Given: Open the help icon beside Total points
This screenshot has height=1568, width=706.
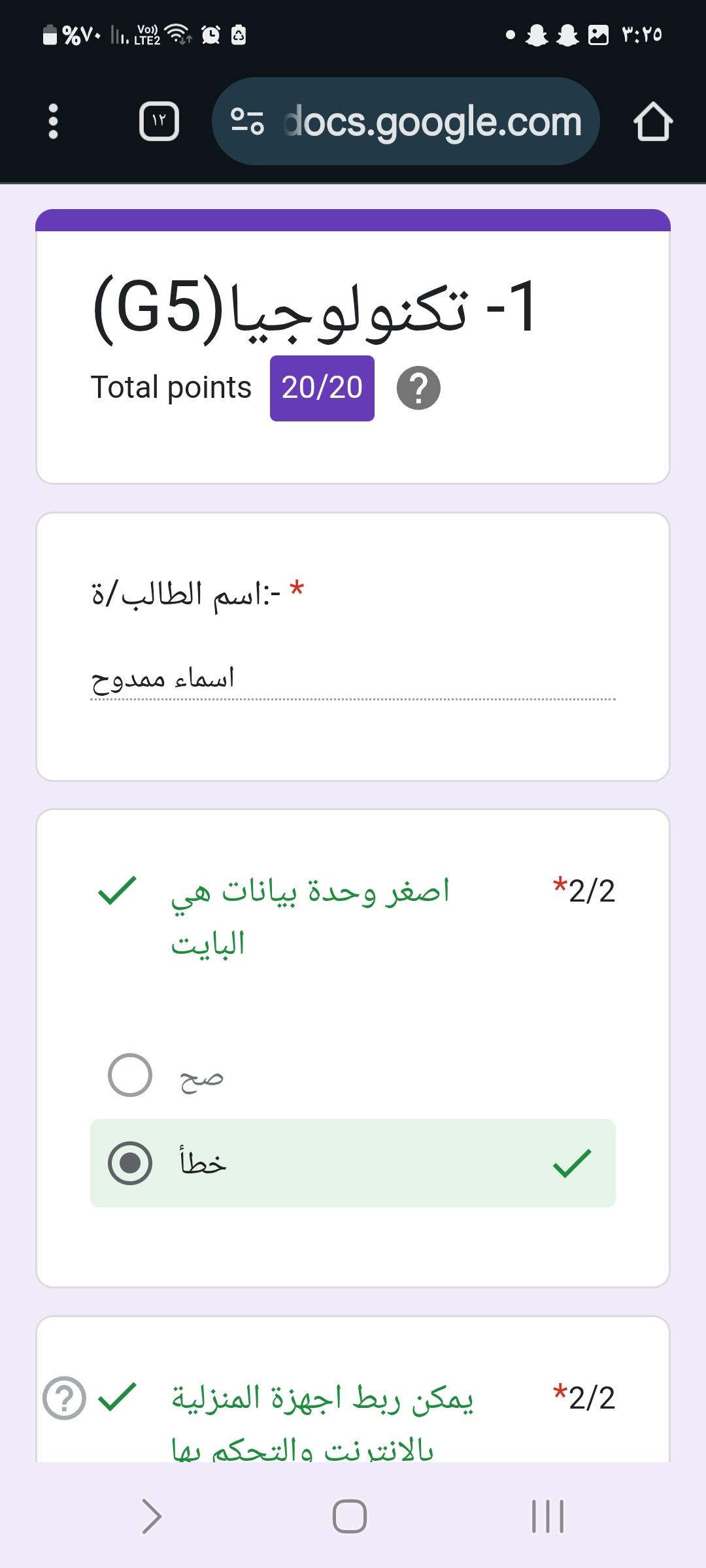Looking at the screenshot, I should point(418,388).
